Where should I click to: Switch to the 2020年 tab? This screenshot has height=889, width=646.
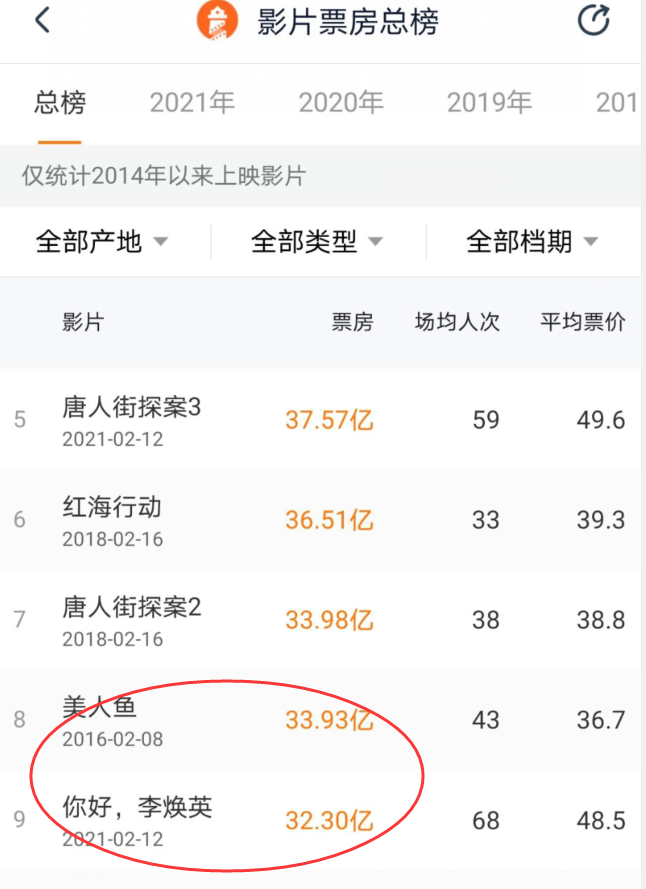tap(341, 102)
